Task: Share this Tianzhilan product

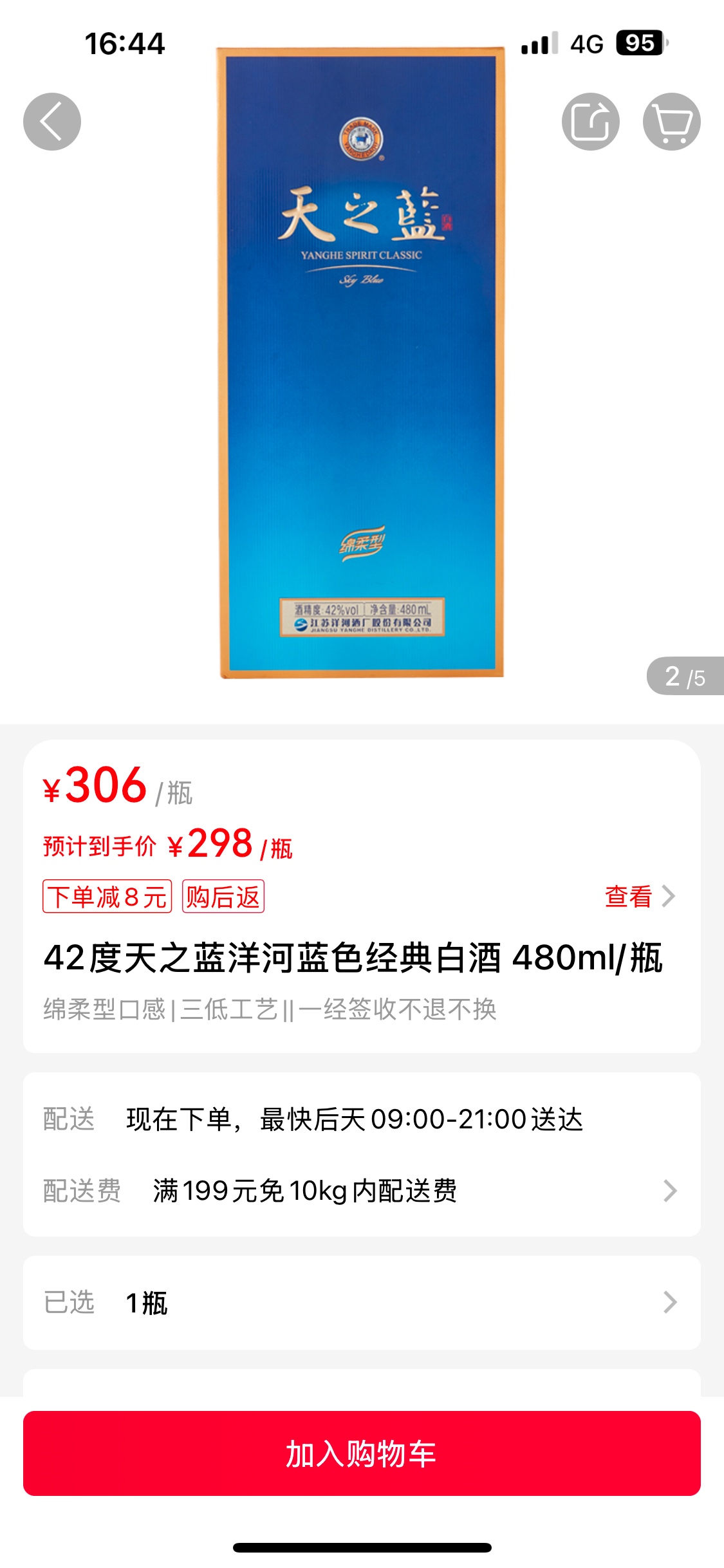Action: 590,122
